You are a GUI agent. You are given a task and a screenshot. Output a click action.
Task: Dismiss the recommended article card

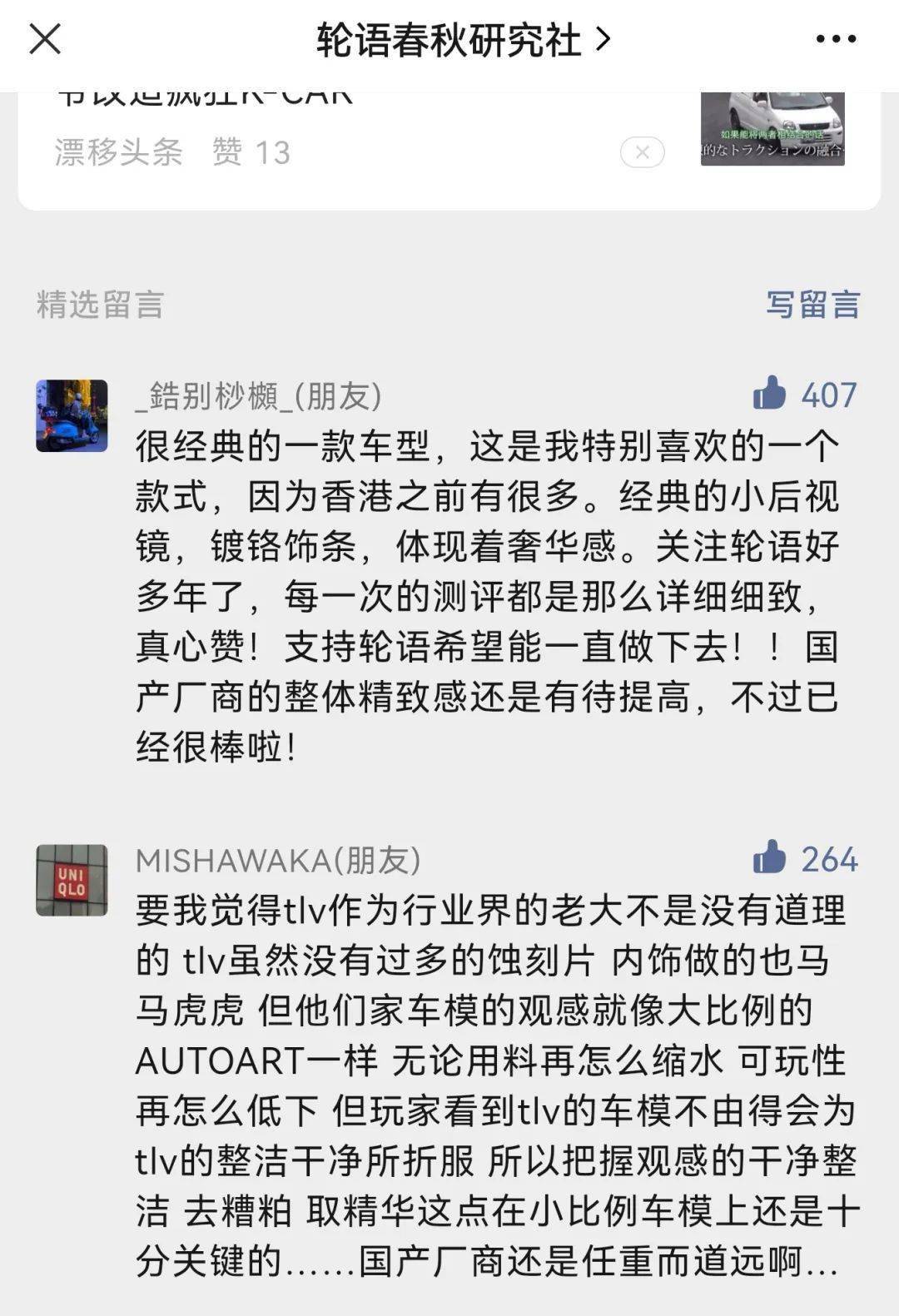[642, 152]
